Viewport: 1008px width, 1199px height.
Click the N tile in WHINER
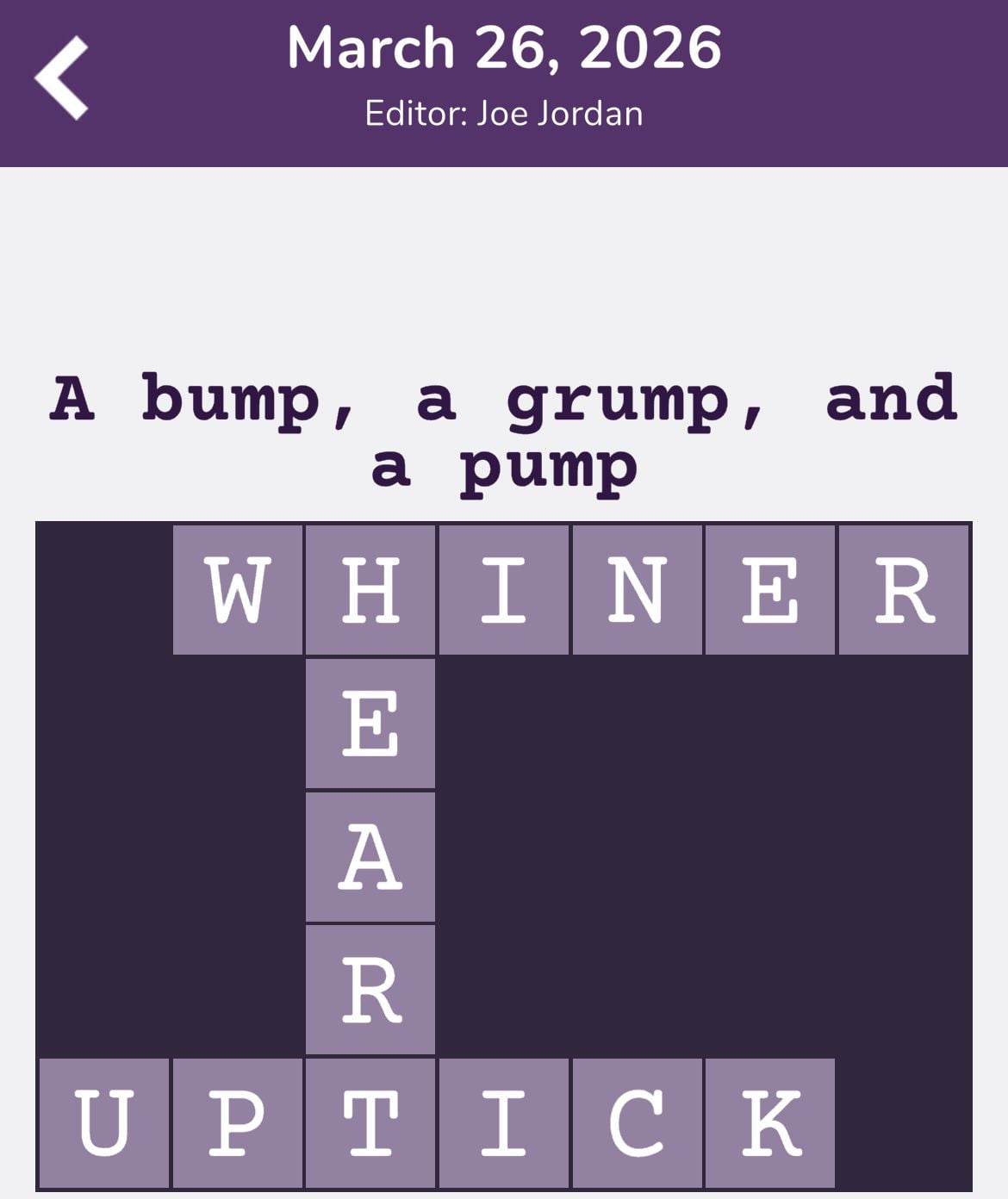638,587
